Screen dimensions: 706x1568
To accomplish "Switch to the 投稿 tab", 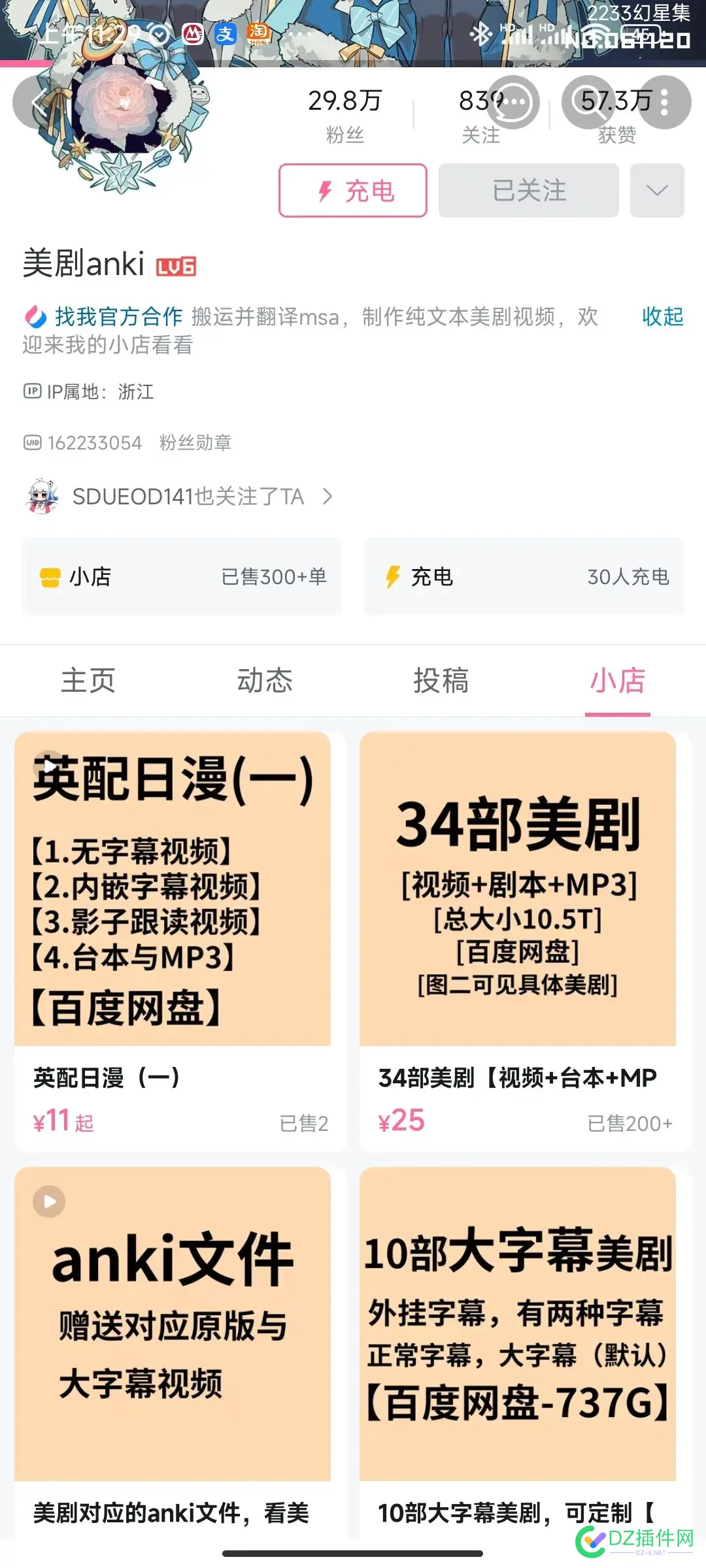I will pyautogui.click(x=441, y=680).
